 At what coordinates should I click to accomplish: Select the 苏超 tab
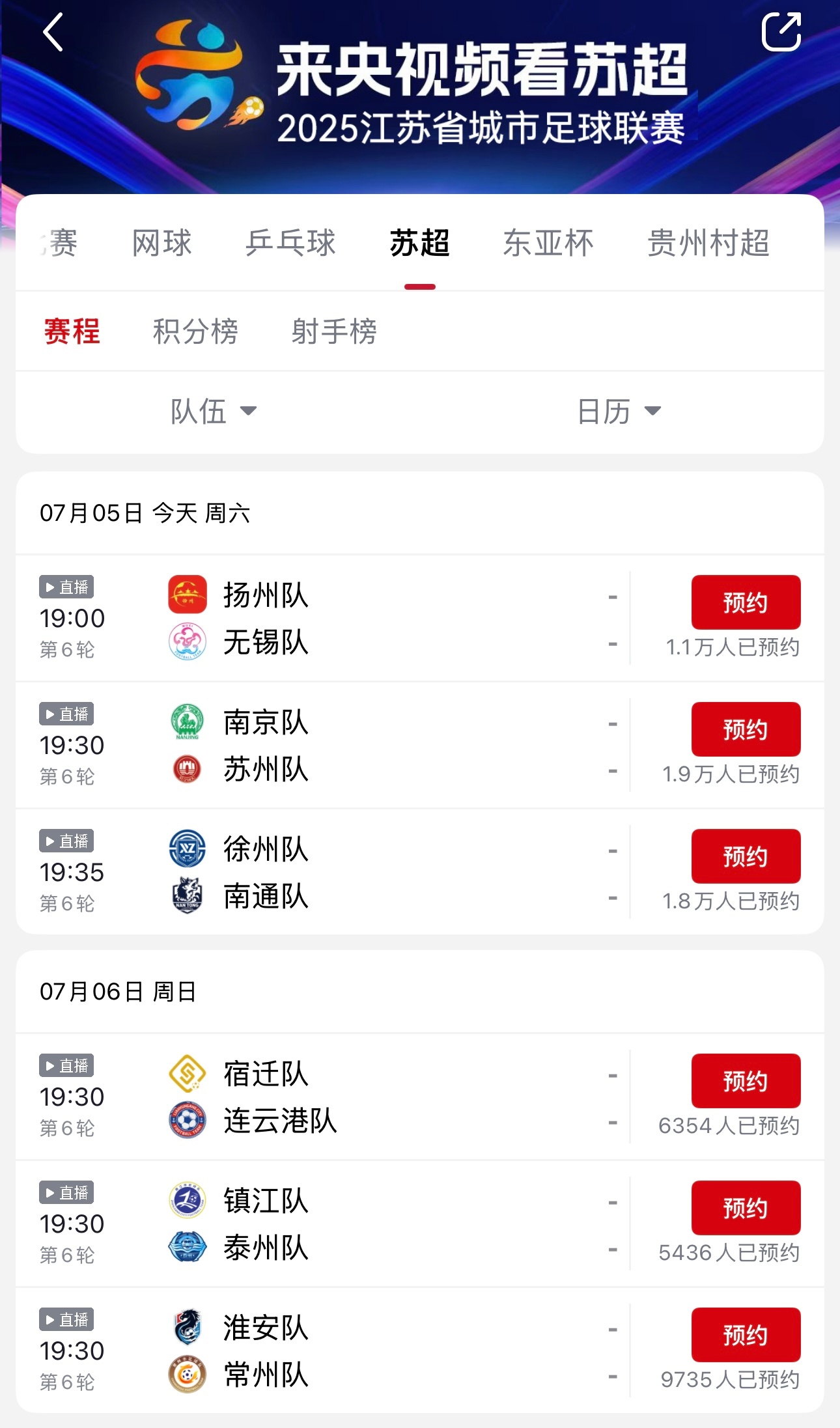tap(420, 243)
